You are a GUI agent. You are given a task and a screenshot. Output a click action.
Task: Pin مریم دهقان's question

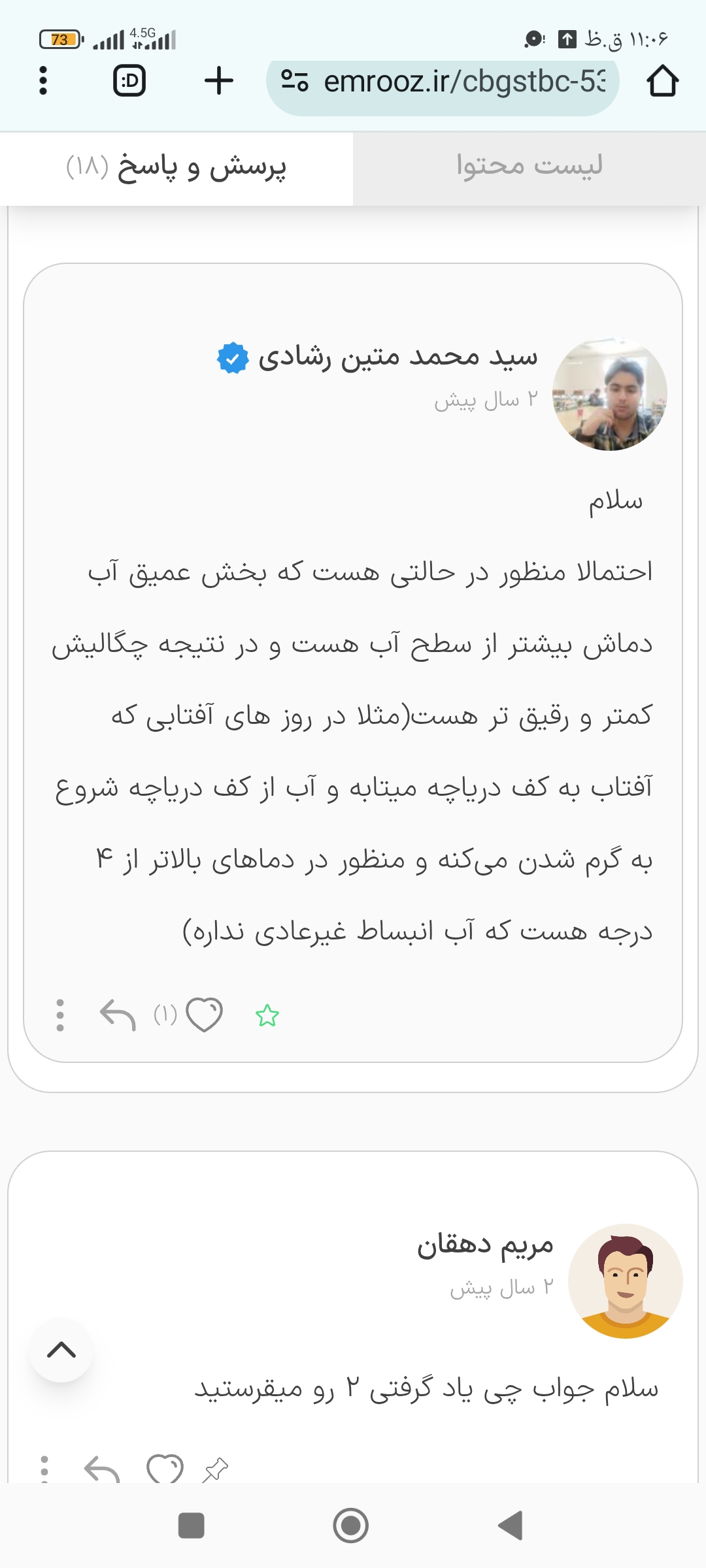(216, 1470)
